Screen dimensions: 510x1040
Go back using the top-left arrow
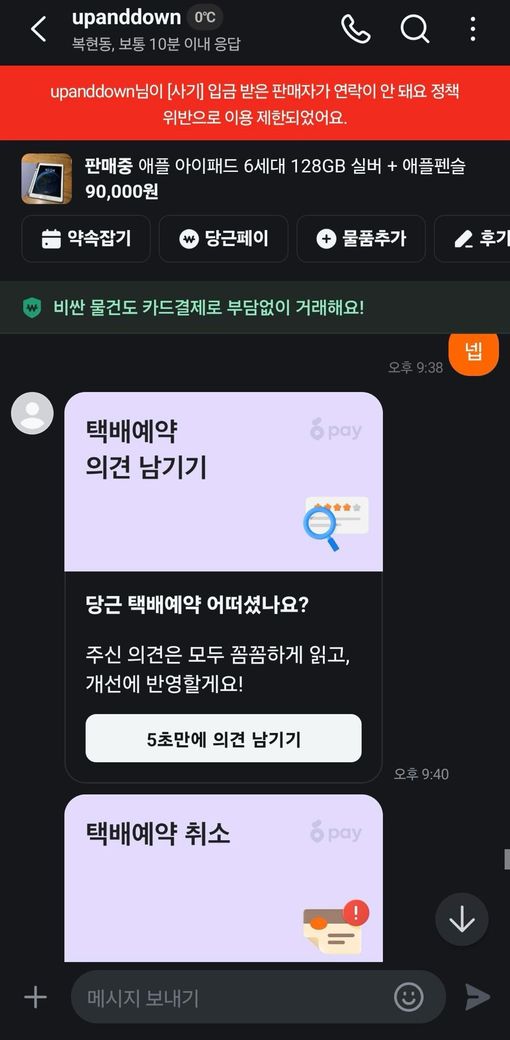[x=38, y=29]
